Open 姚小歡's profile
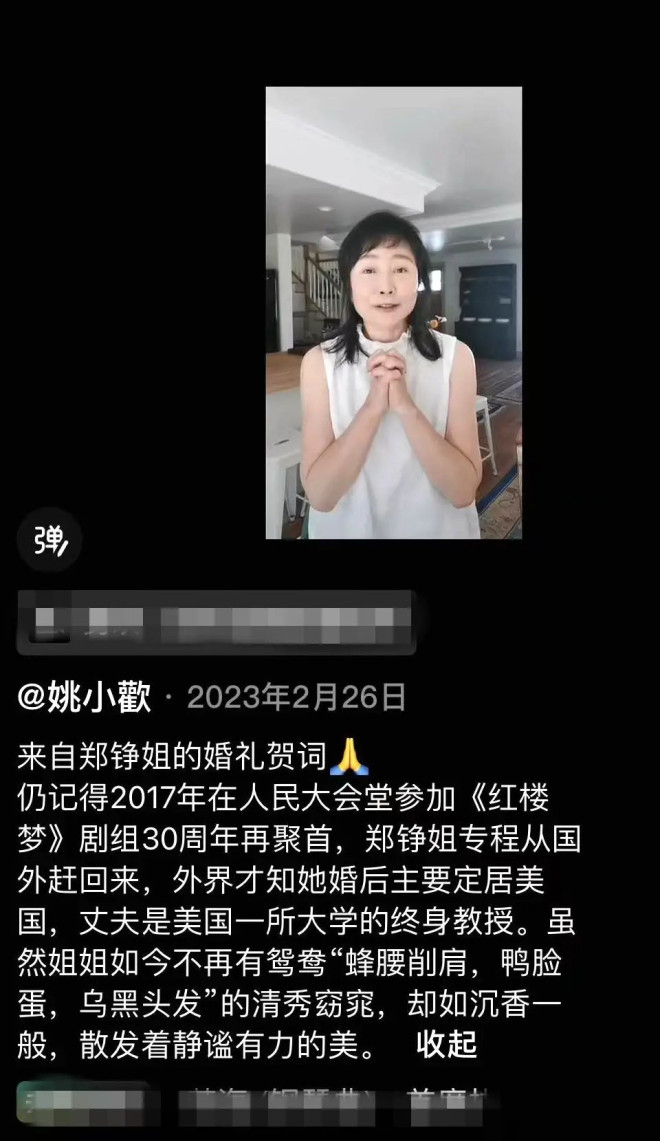This screenshot has width=660, height=1141. pyautogui.click(x=85, y=697)
